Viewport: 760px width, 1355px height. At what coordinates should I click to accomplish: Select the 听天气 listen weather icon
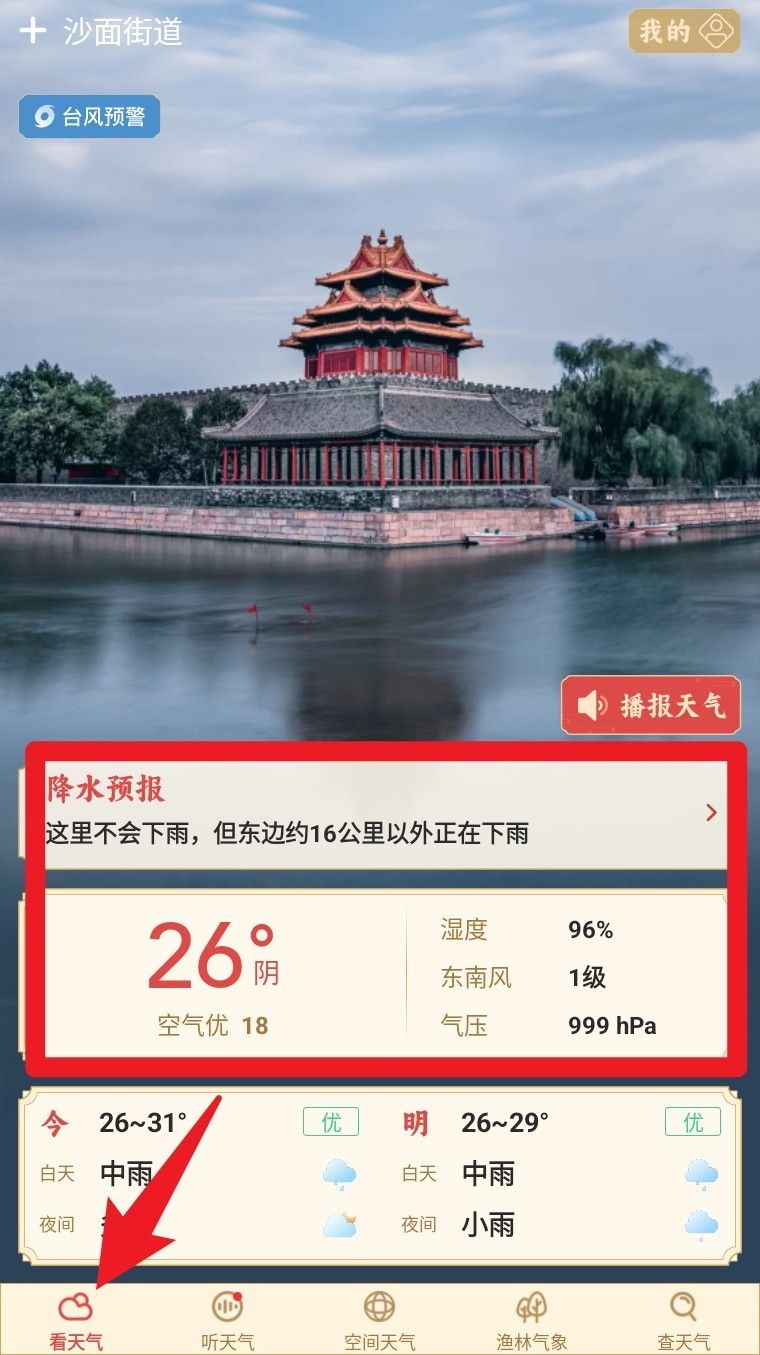(228, 1307)
